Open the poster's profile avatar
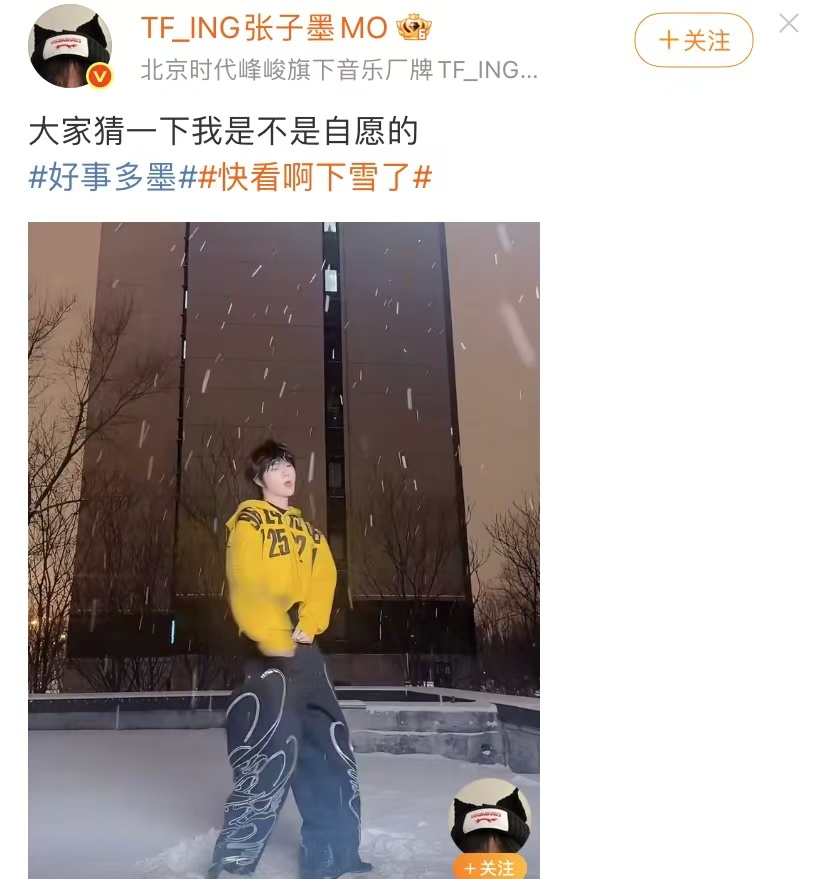Image resolution: width=828 pixels, height=879 pixels. 70,46
